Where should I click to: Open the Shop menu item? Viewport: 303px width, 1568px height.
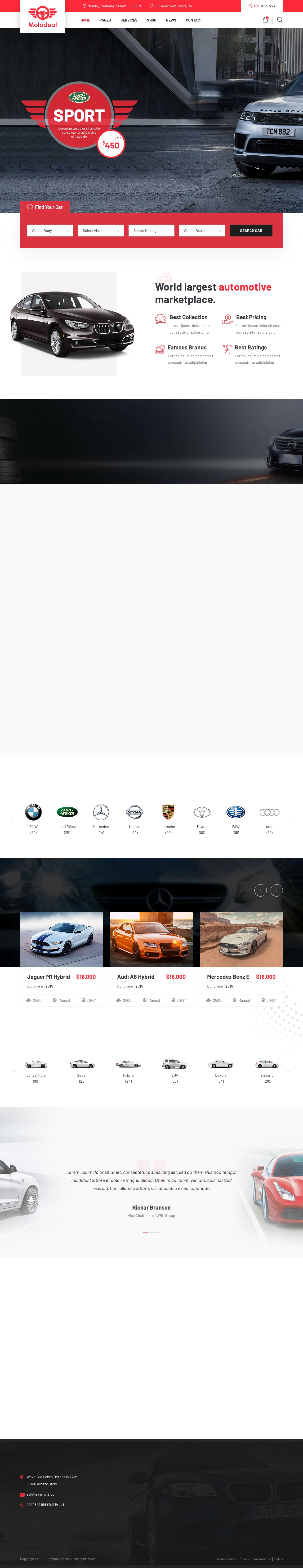click(x=151, y=20)
